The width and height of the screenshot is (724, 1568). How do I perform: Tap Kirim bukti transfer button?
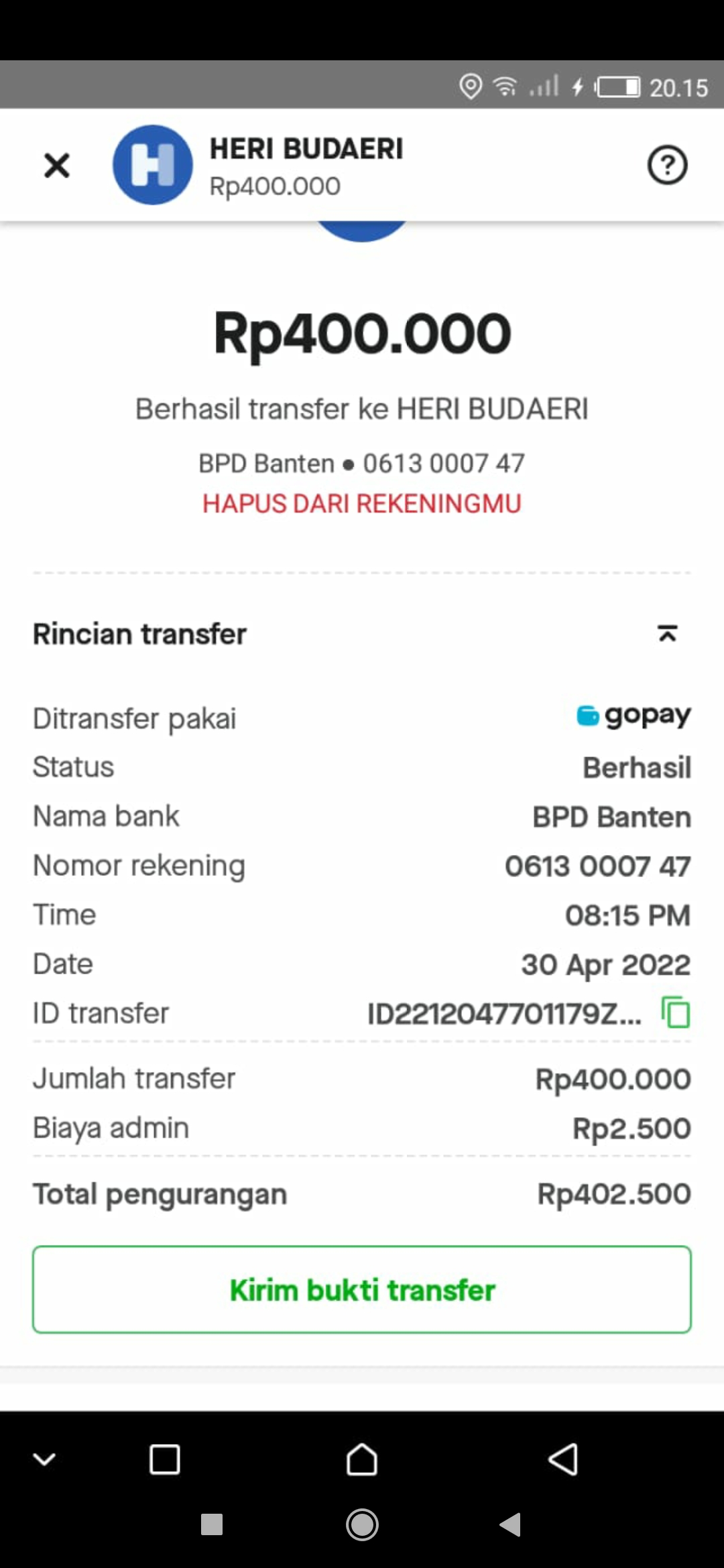coord(362,1289)
